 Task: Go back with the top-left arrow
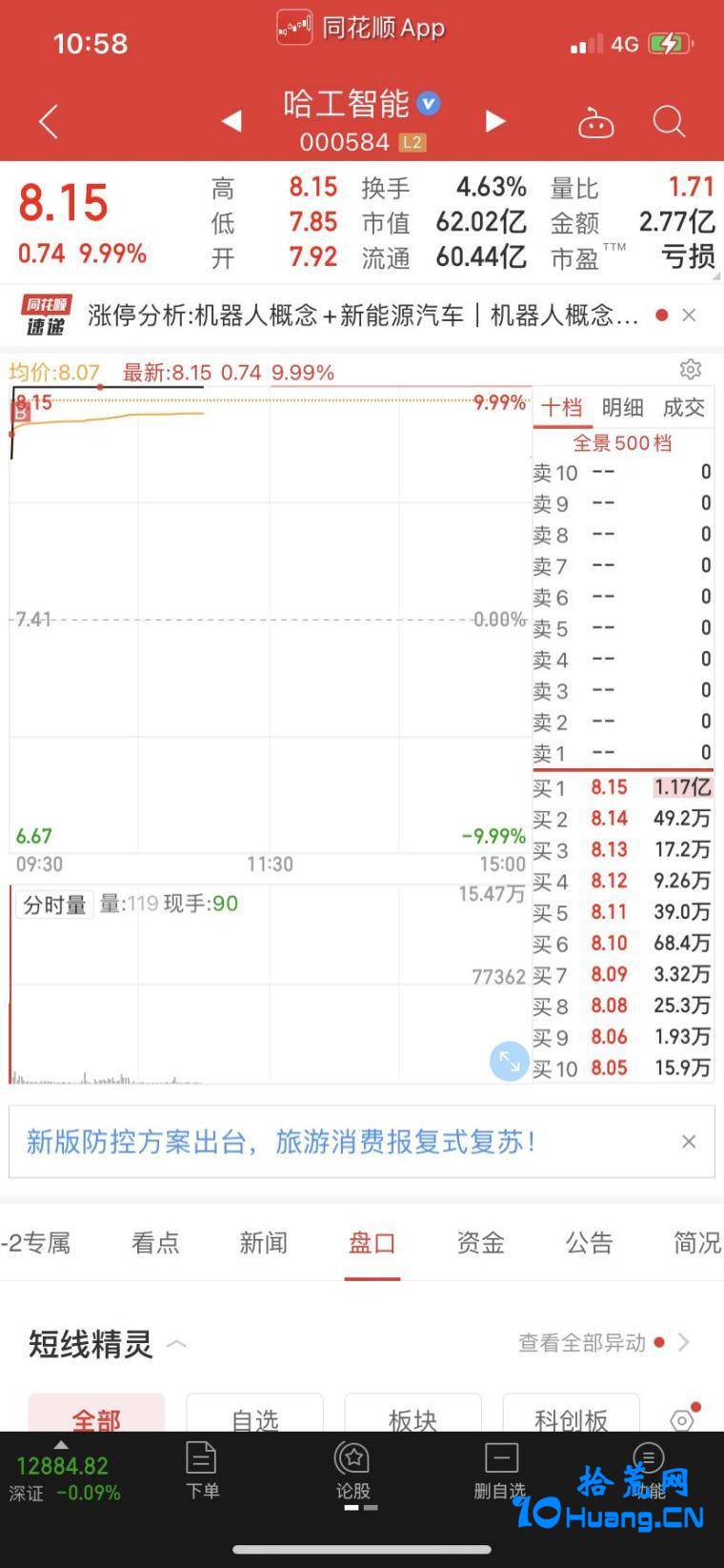coord(49,122)
